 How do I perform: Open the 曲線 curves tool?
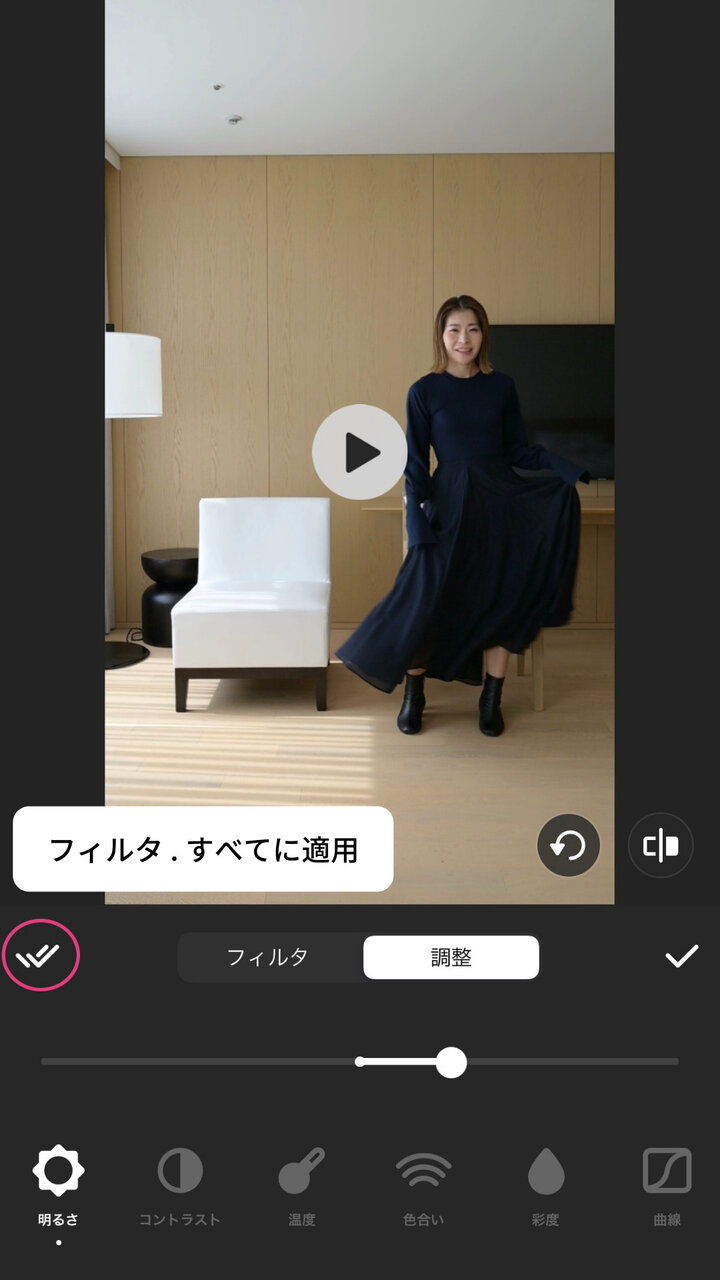pos(667,1186)
